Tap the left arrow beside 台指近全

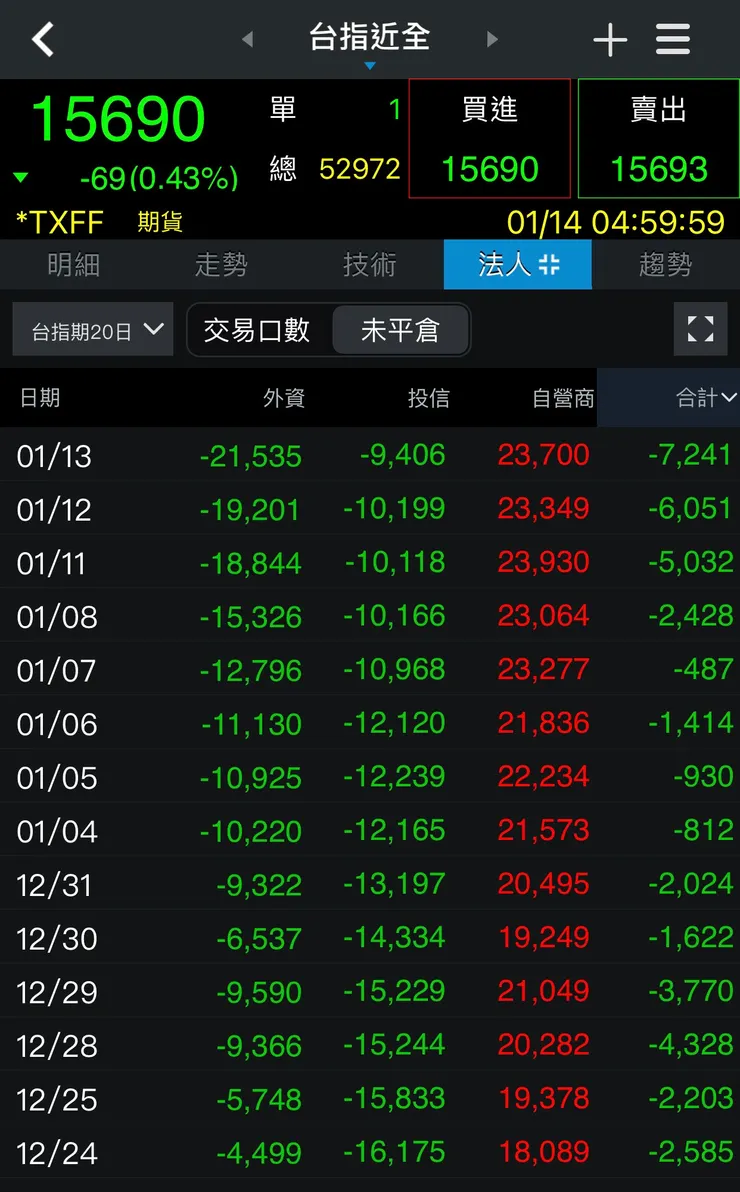point(245,39)
